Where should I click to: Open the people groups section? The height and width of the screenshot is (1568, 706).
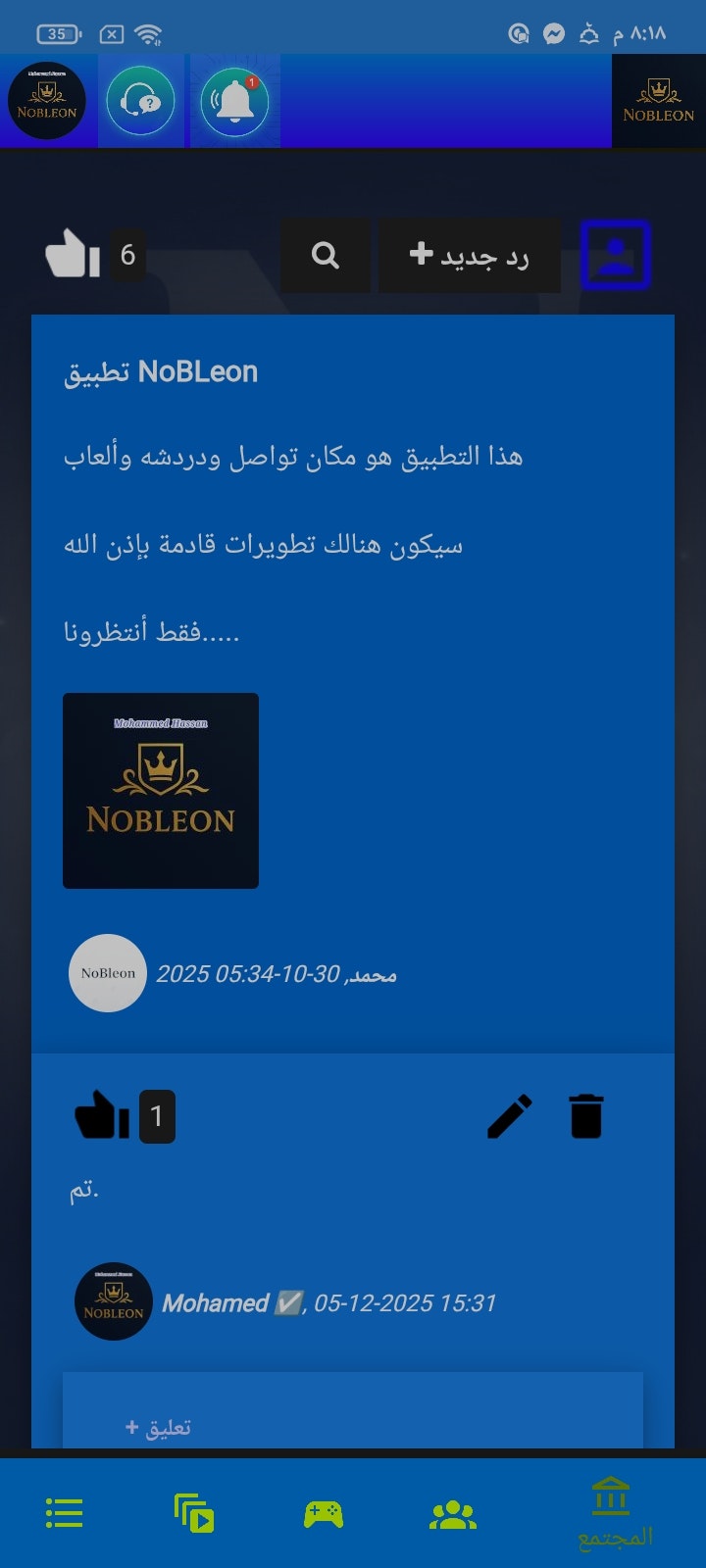click(x=452, y=1514)
